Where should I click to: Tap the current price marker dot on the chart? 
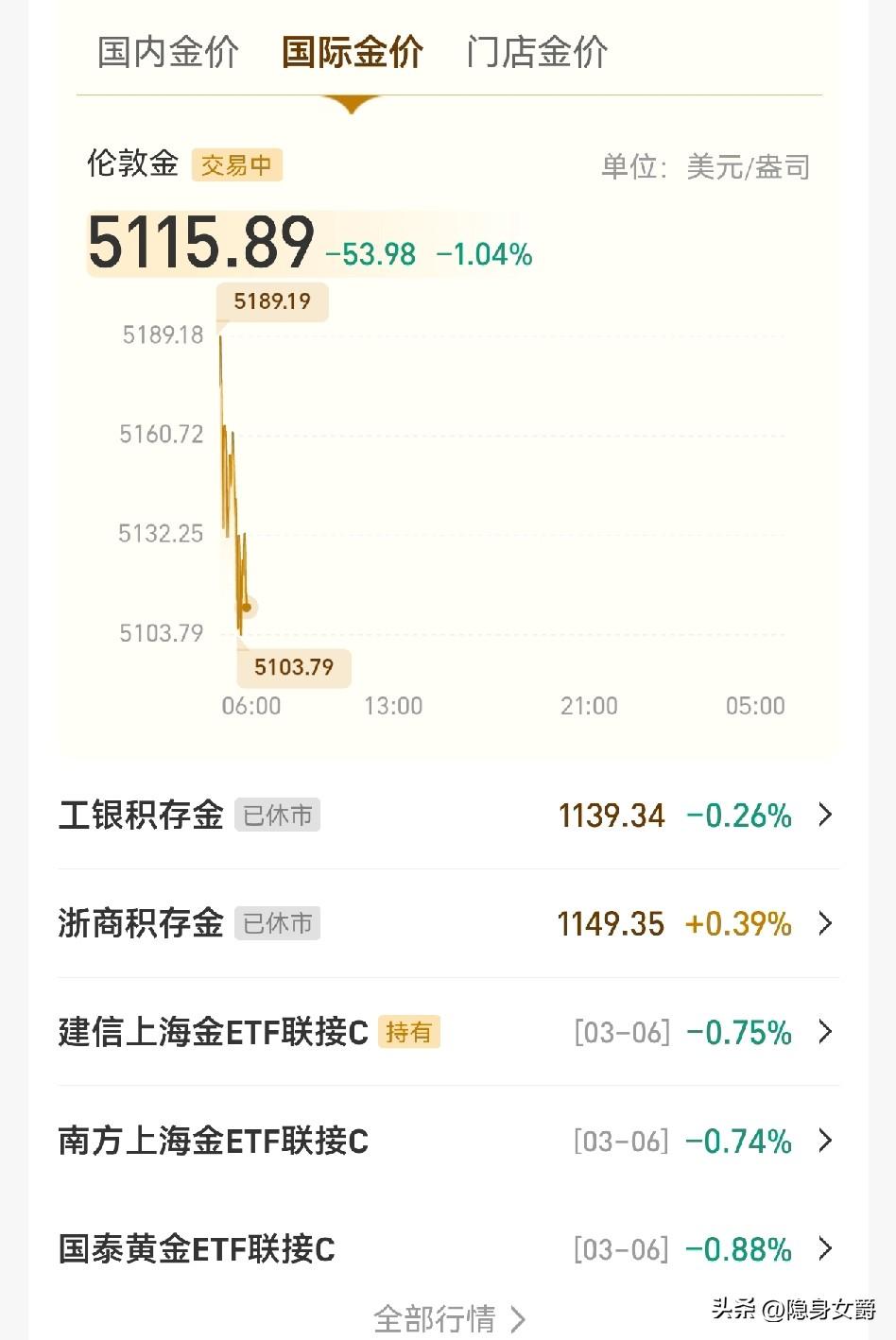[249, 608]
